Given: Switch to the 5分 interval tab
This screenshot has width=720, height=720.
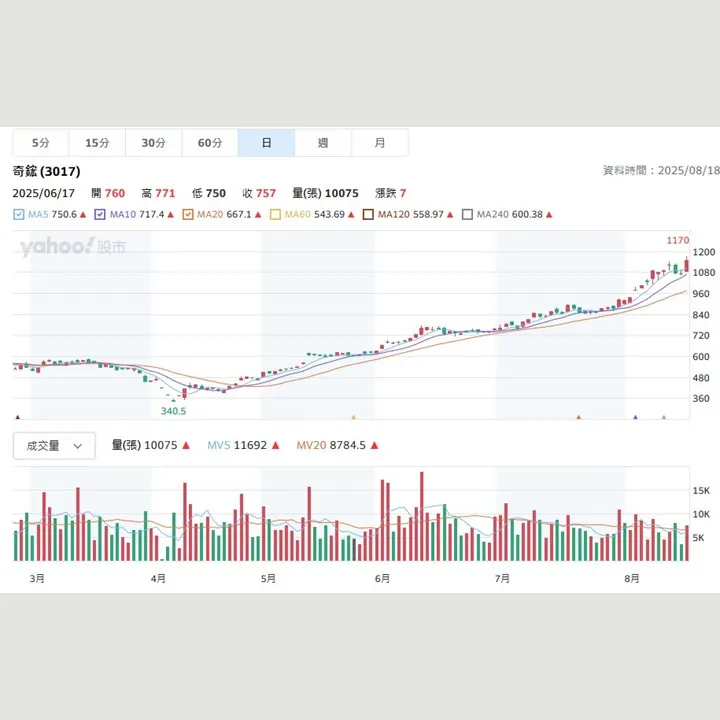Looking at the screenshot, I should tap(40, 143).
